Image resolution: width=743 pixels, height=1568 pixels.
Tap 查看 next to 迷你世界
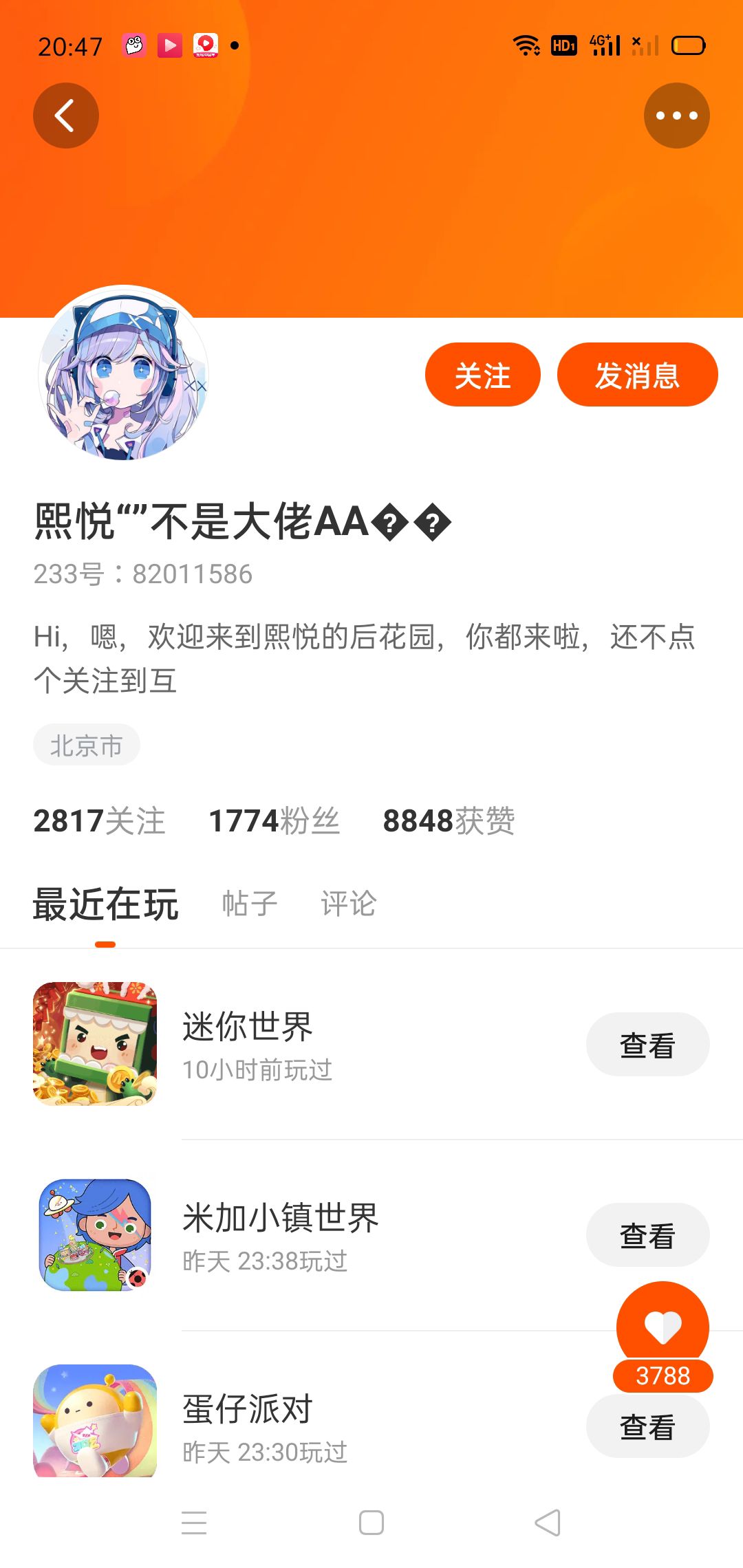[647, 1045]
